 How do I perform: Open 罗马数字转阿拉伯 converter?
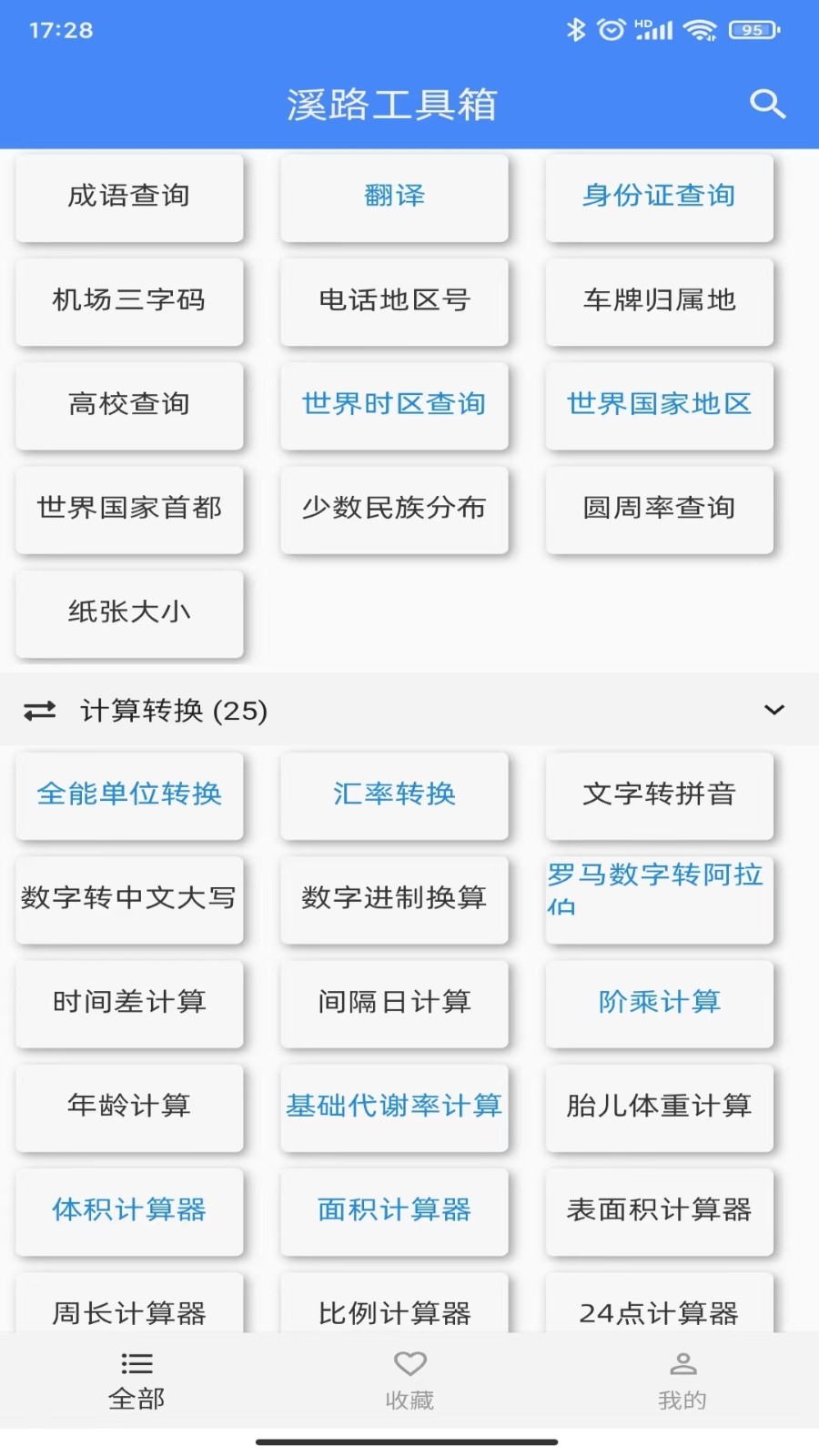pos(659,898)
